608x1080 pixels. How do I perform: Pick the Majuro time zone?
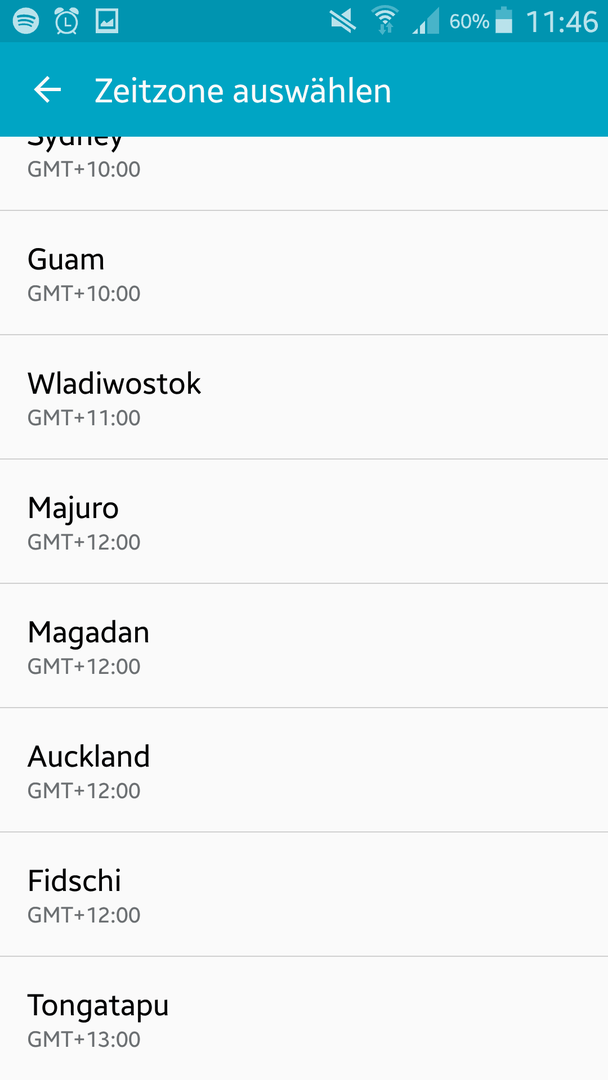(x=304, y=522)
